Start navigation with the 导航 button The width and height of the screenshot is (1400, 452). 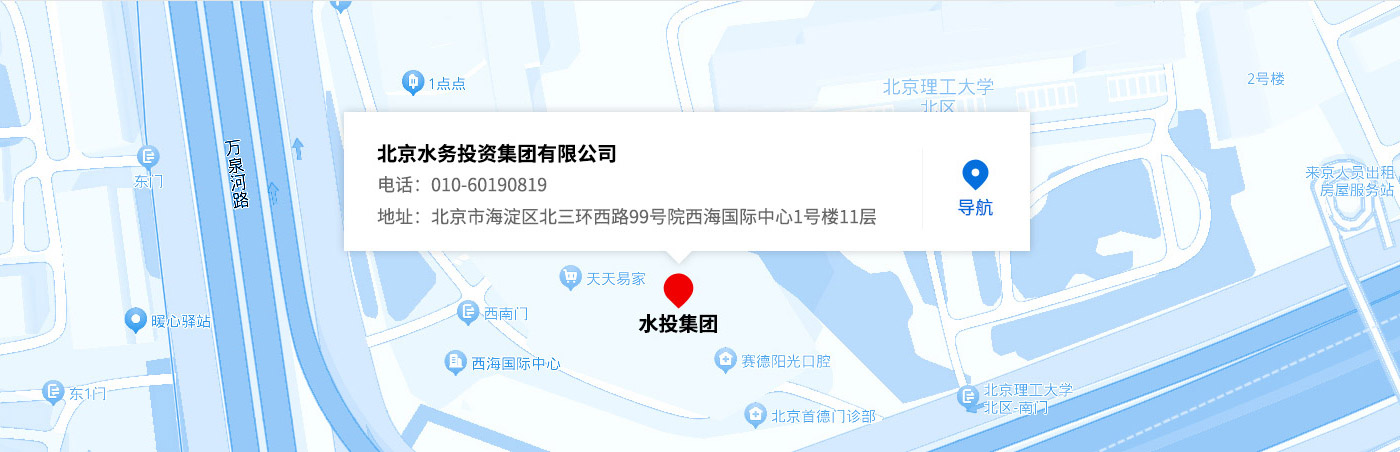pyautogui.click(x=975, y=188)
